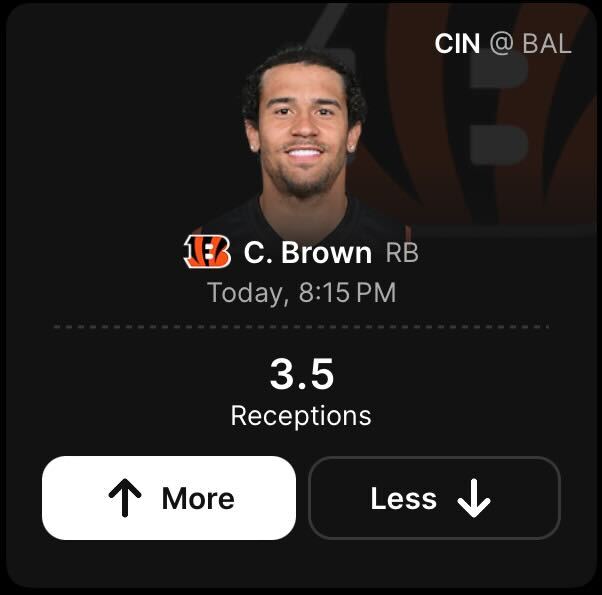Select More on C. Brown's 3.5 receptions
The width and height of the screenshot is (602, 595).
pyautogui.click(x=168, y=498)
